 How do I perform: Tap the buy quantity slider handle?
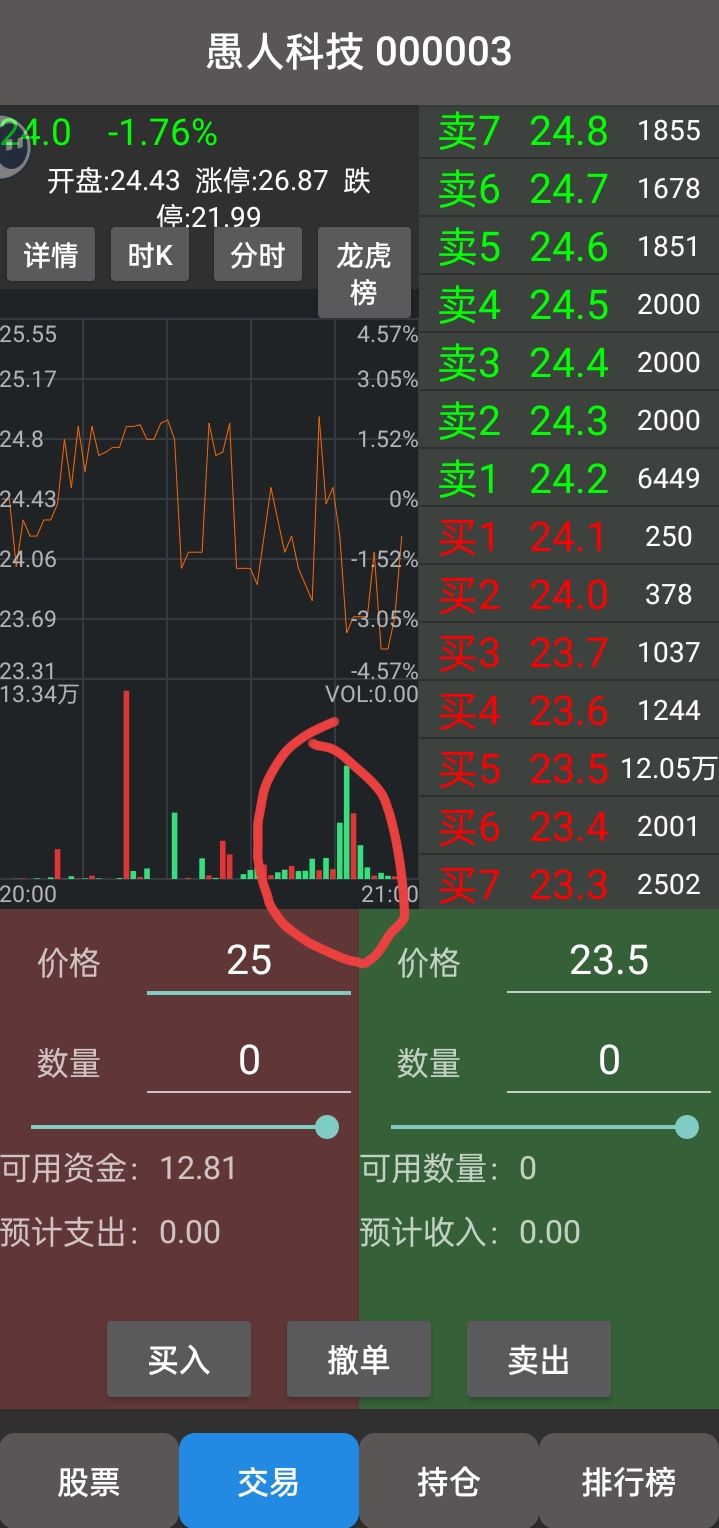point(327,1128)
